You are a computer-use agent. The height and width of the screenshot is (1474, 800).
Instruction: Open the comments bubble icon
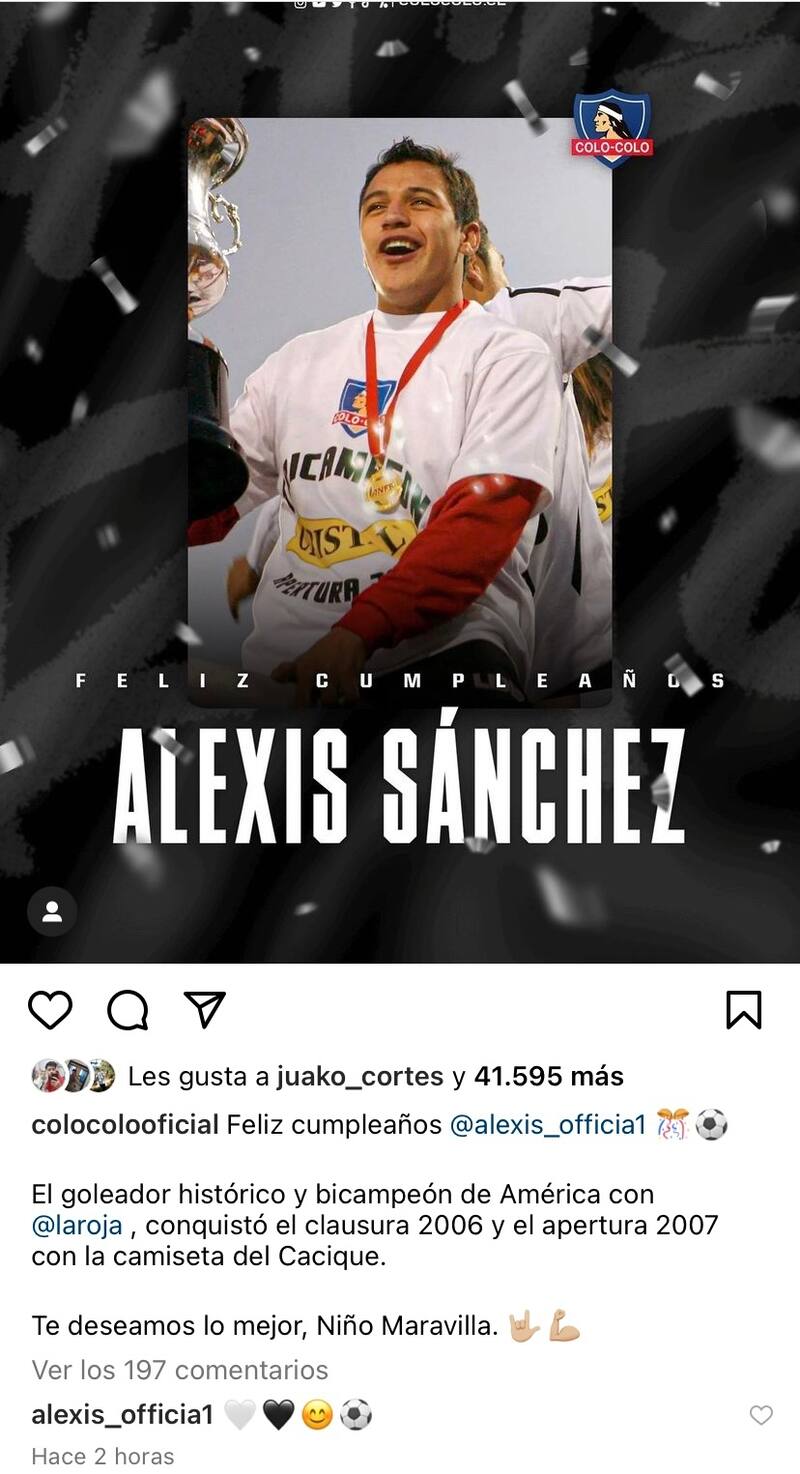pos(128,1010)
